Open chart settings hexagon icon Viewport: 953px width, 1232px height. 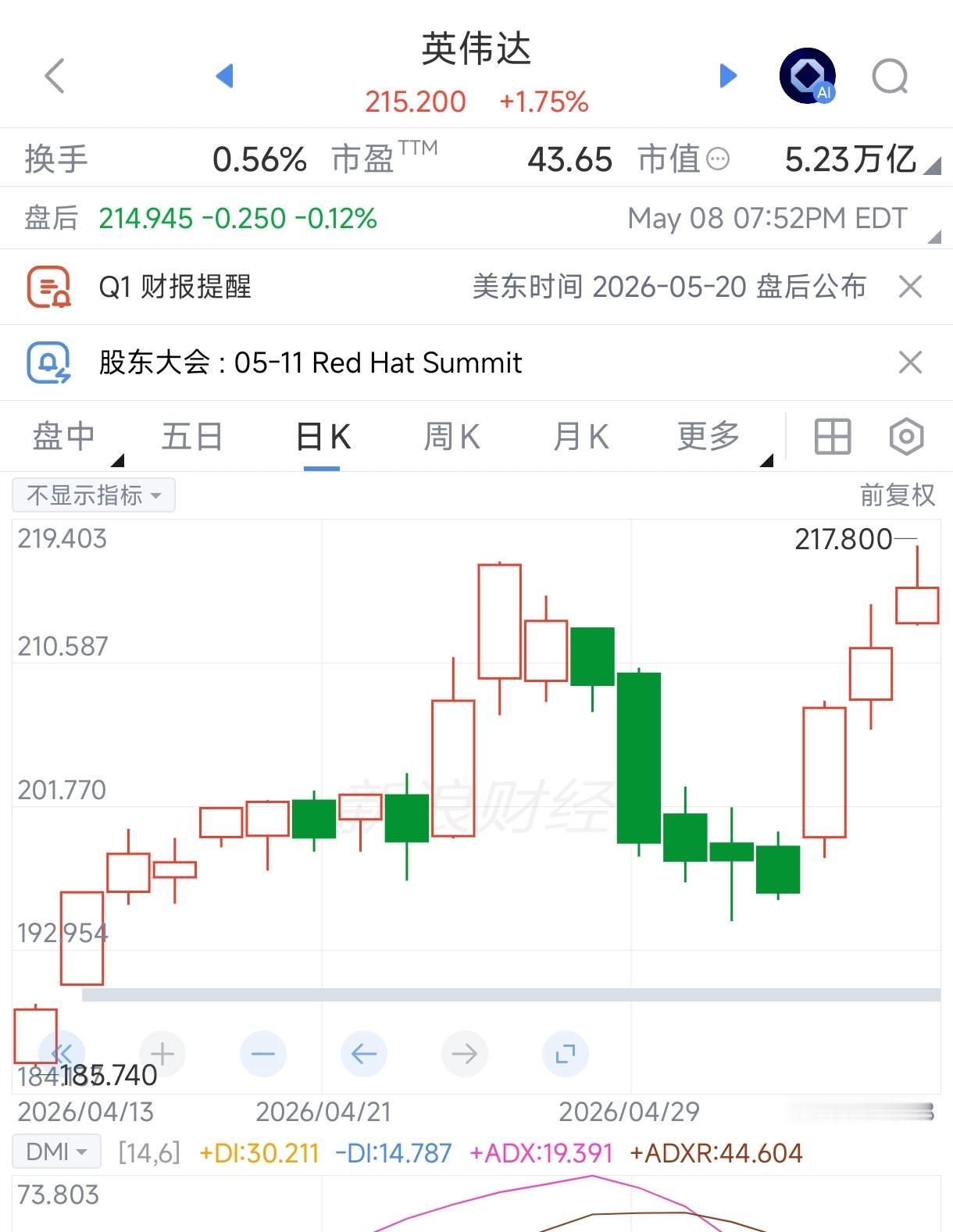906,436
